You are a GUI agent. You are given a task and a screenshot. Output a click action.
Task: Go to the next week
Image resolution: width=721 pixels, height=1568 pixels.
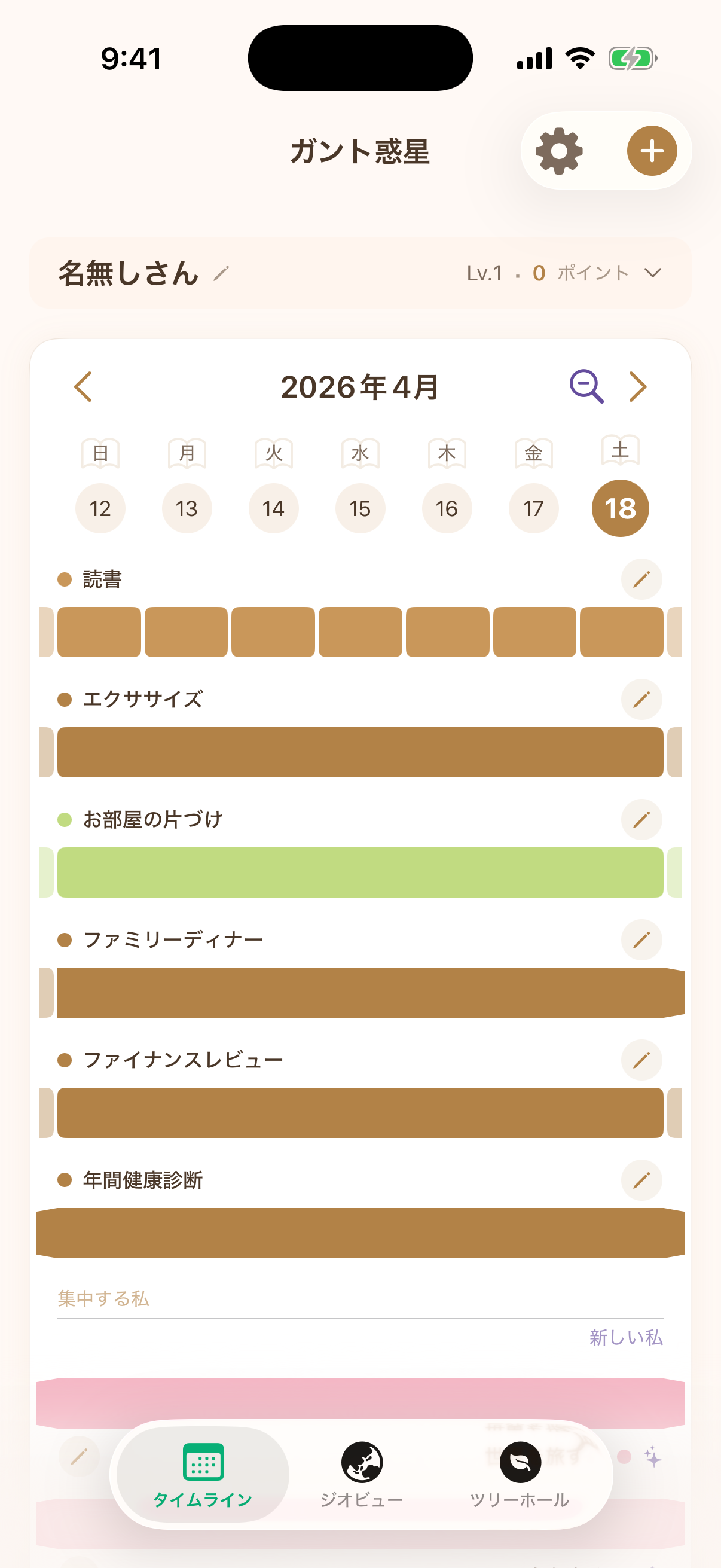637,386
